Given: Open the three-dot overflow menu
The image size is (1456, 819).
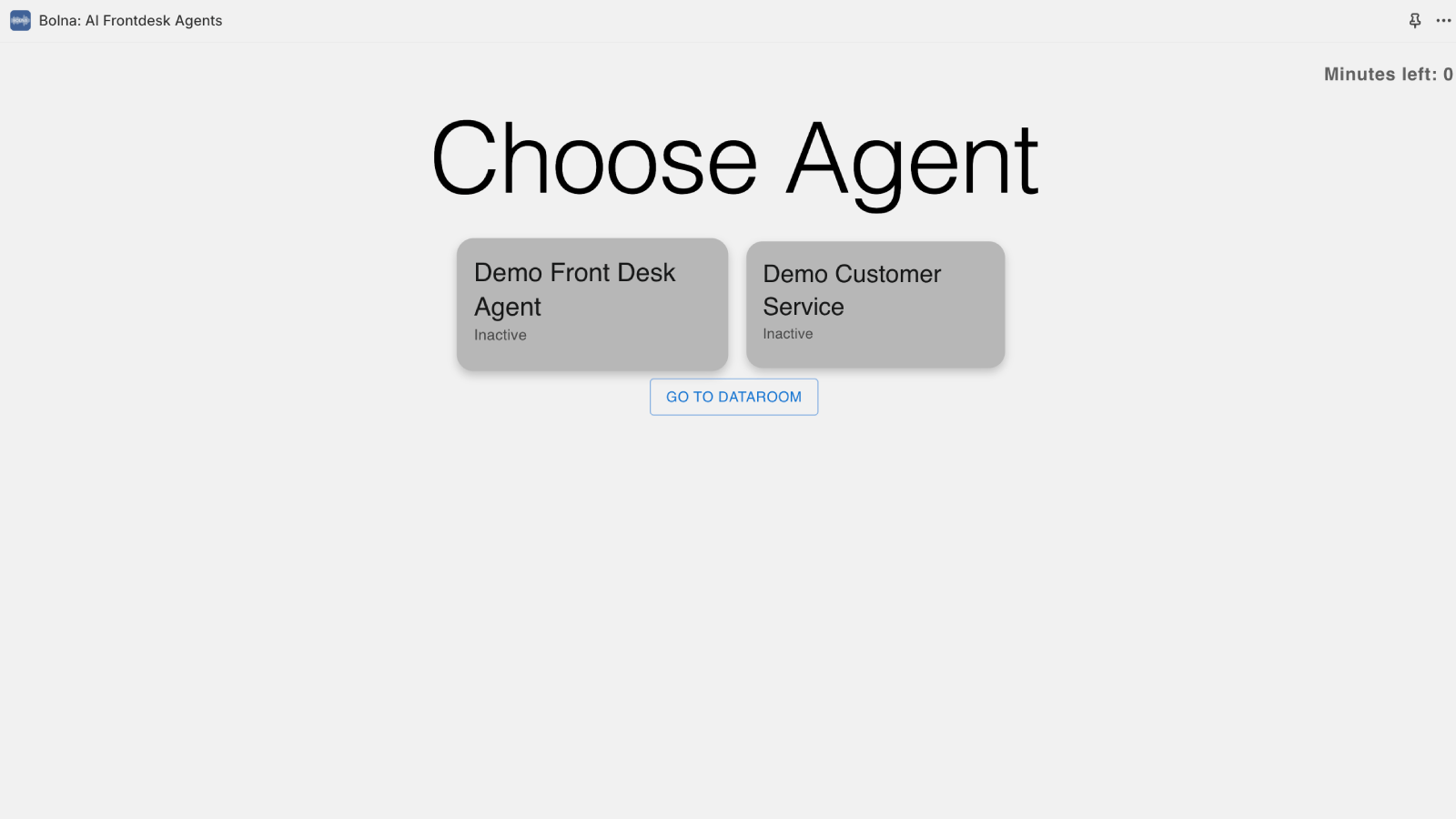Looking at the screenshot, I should point(1443,20).
